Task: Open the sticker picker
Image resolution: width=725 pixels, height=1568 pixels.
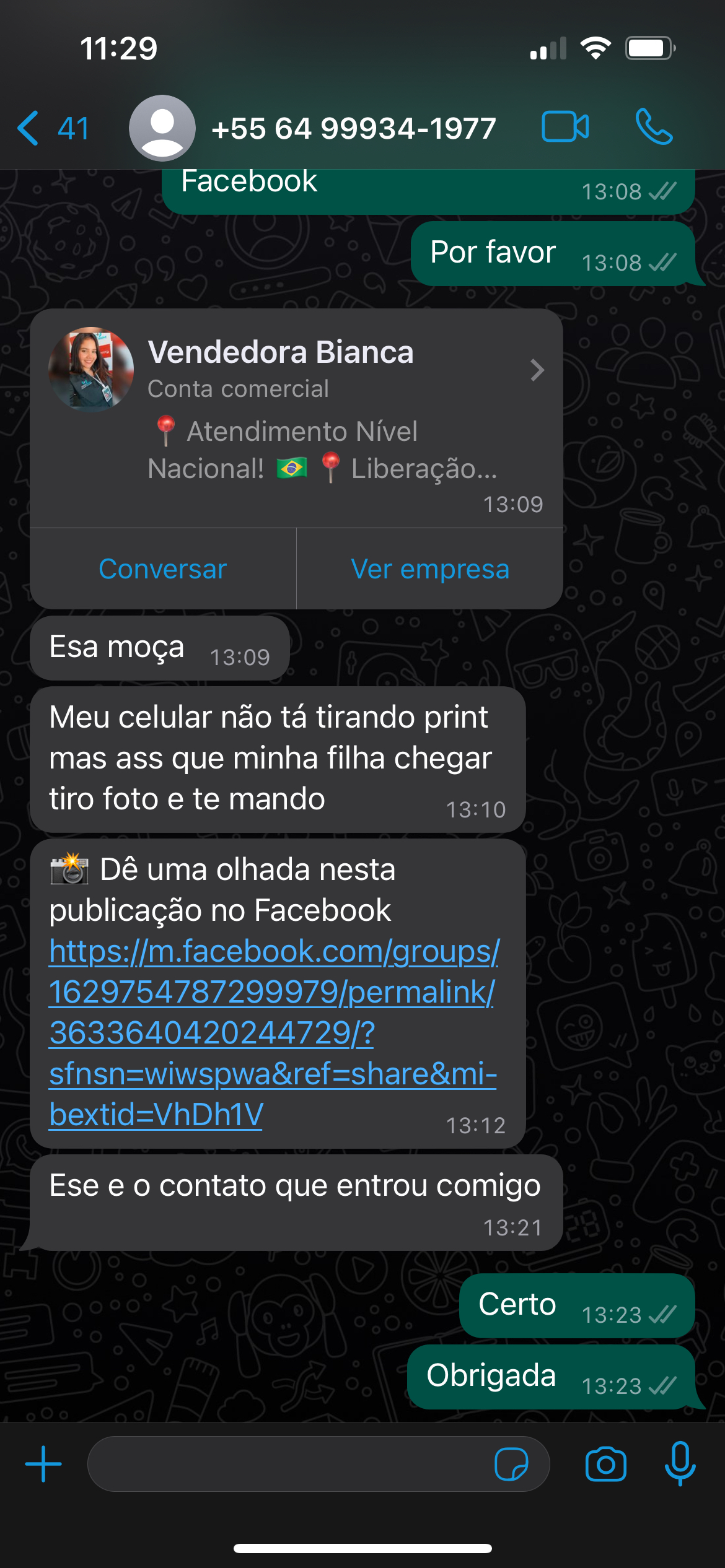Action: [x=511, y=1465]
